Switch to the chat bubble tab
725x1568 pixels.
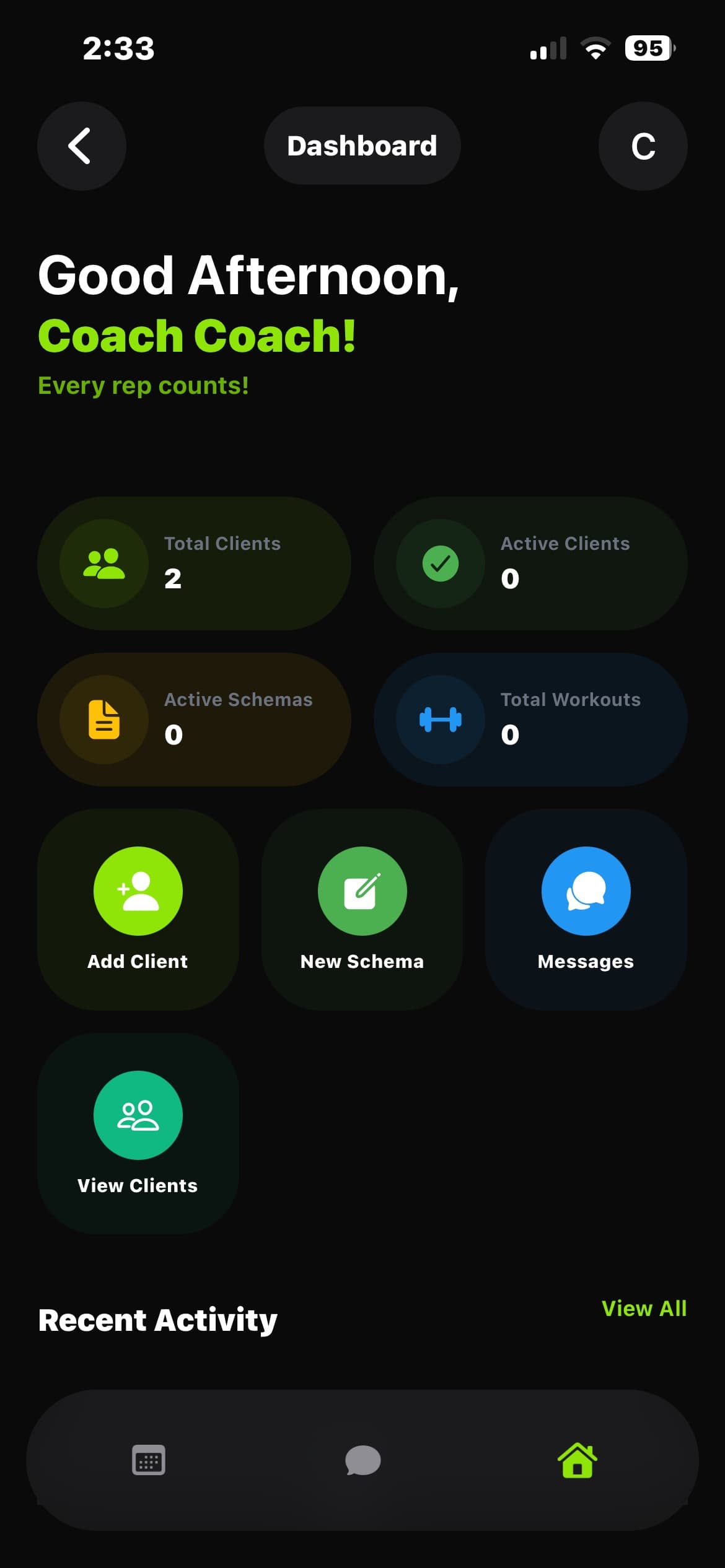tap(362, 1460)
